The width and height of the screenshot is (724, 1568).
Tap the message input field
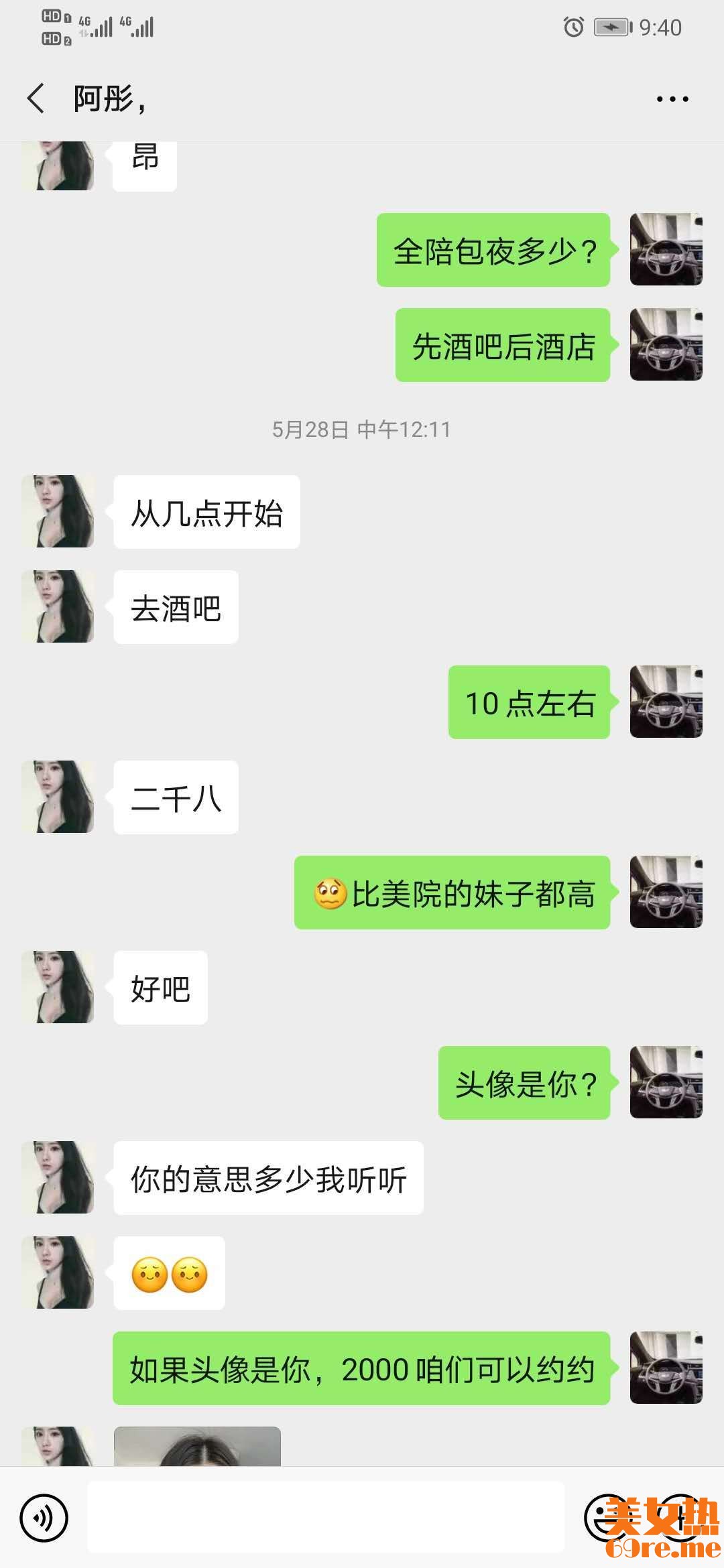[326, 1518]
